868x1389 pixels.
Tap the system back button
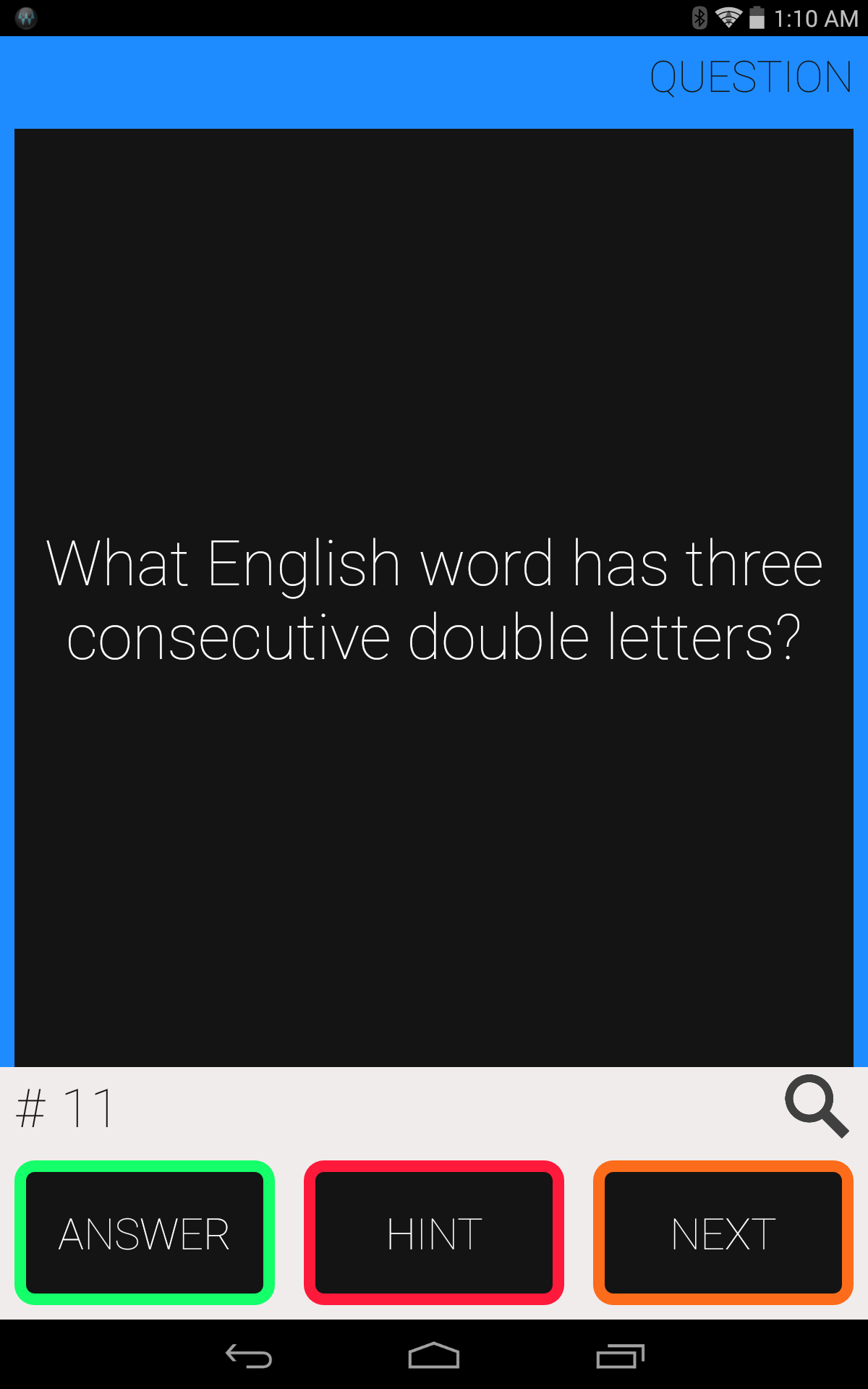(249, 1356)
